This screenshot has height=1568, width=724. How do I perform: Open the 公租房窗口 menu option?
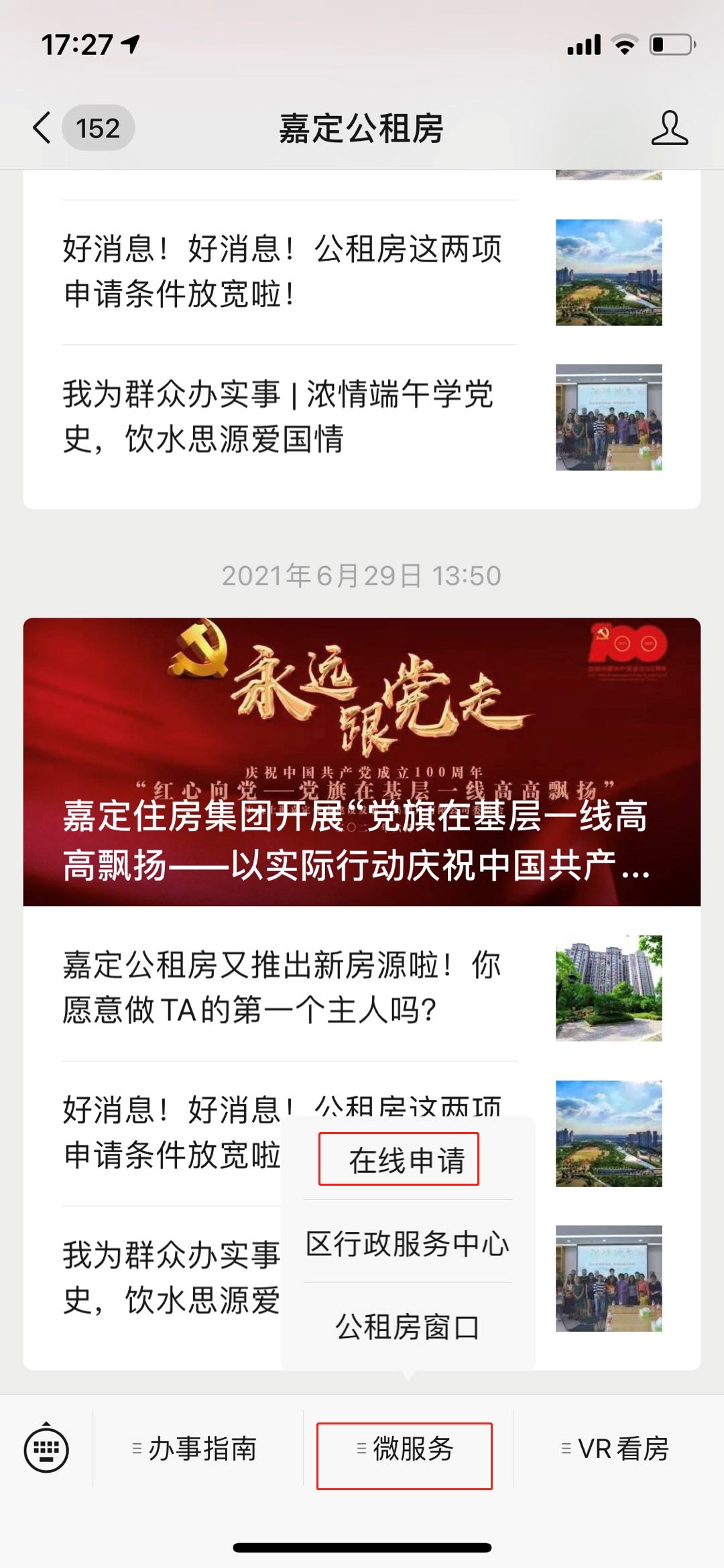click(x=408, y=1327)
